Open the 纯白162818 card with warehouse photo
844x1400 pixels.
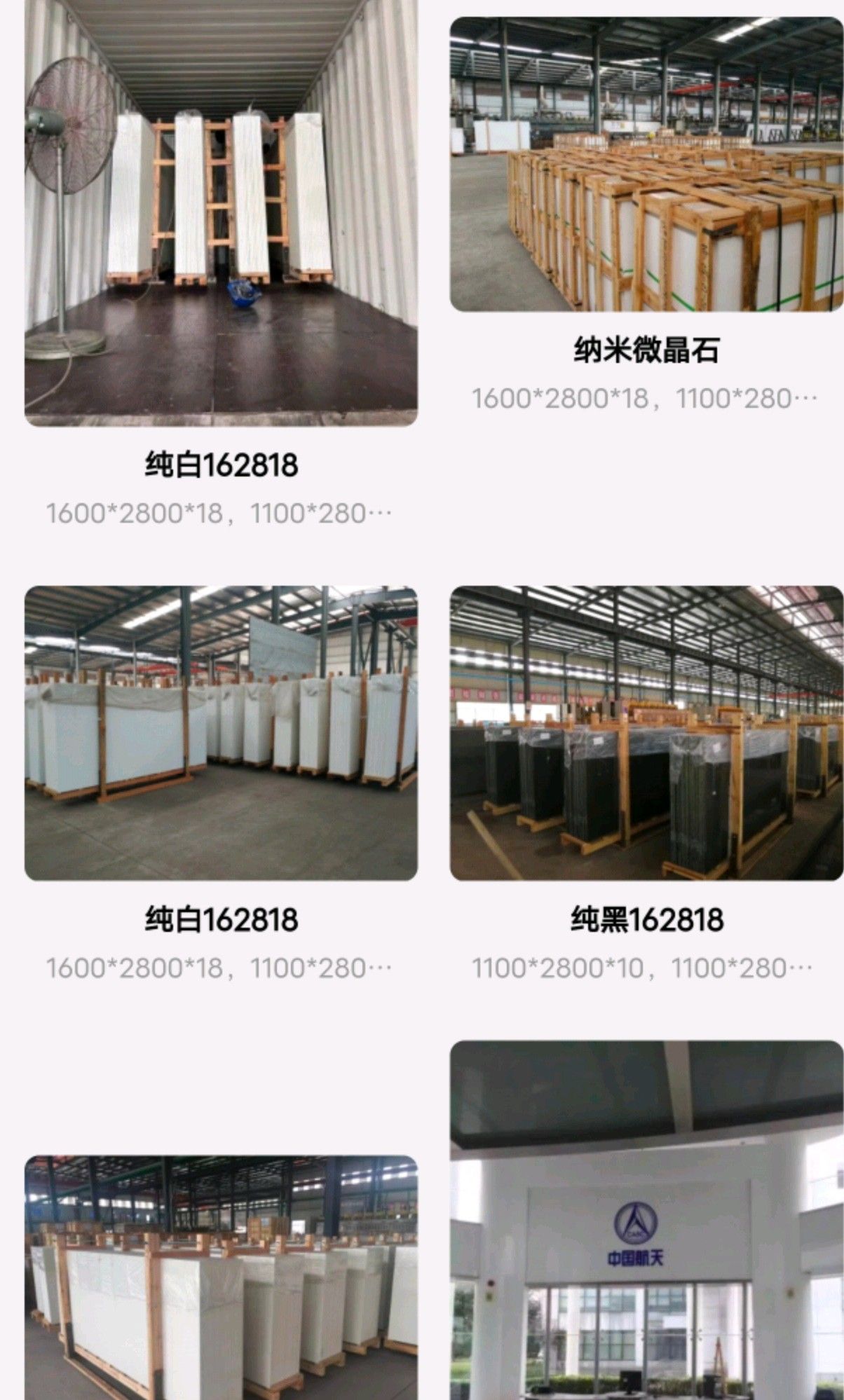pos(221,733)
